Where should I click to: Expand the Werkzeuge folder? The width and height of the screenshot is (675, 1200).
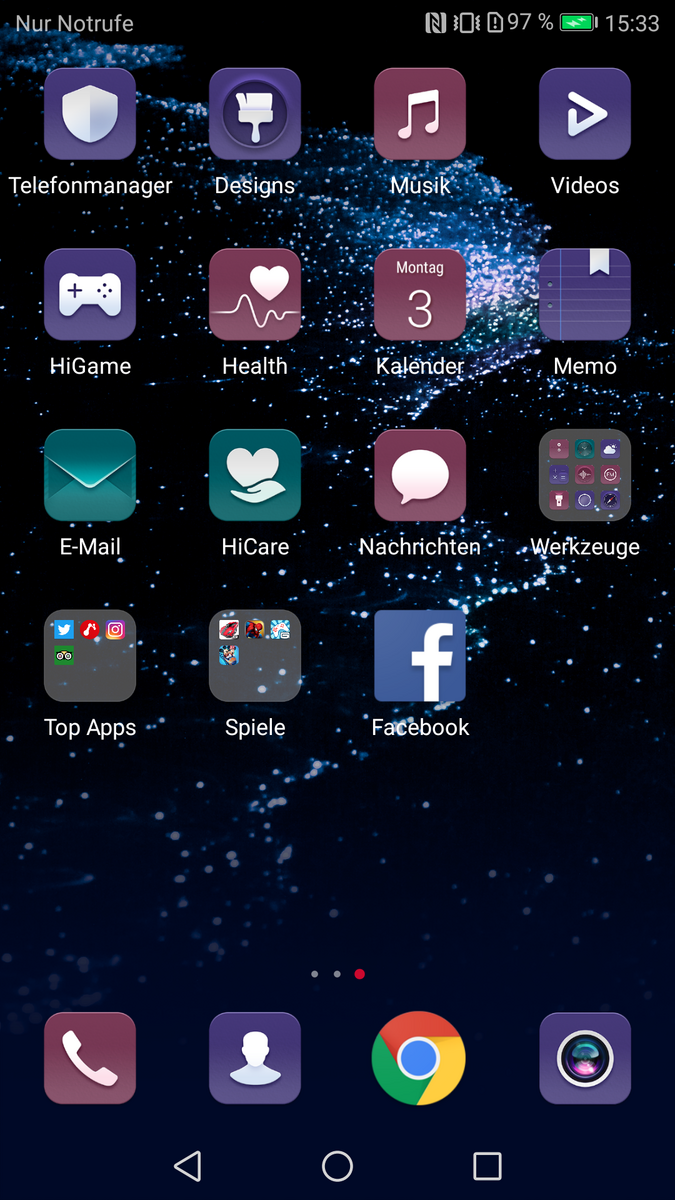[x=585, y=476]
